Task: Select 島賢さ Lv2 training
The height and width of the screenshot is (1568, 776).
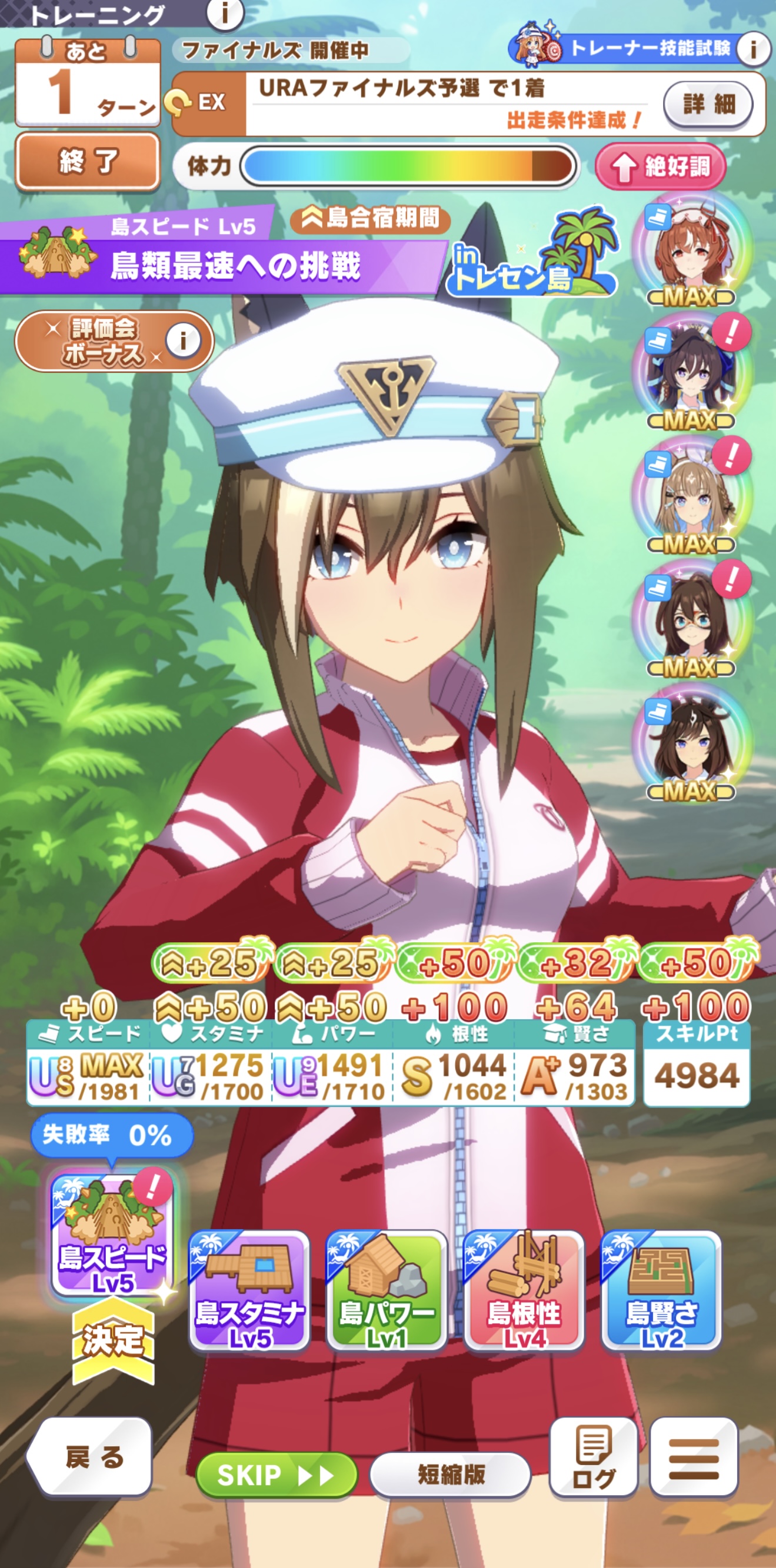Action: pos(661,1289)
